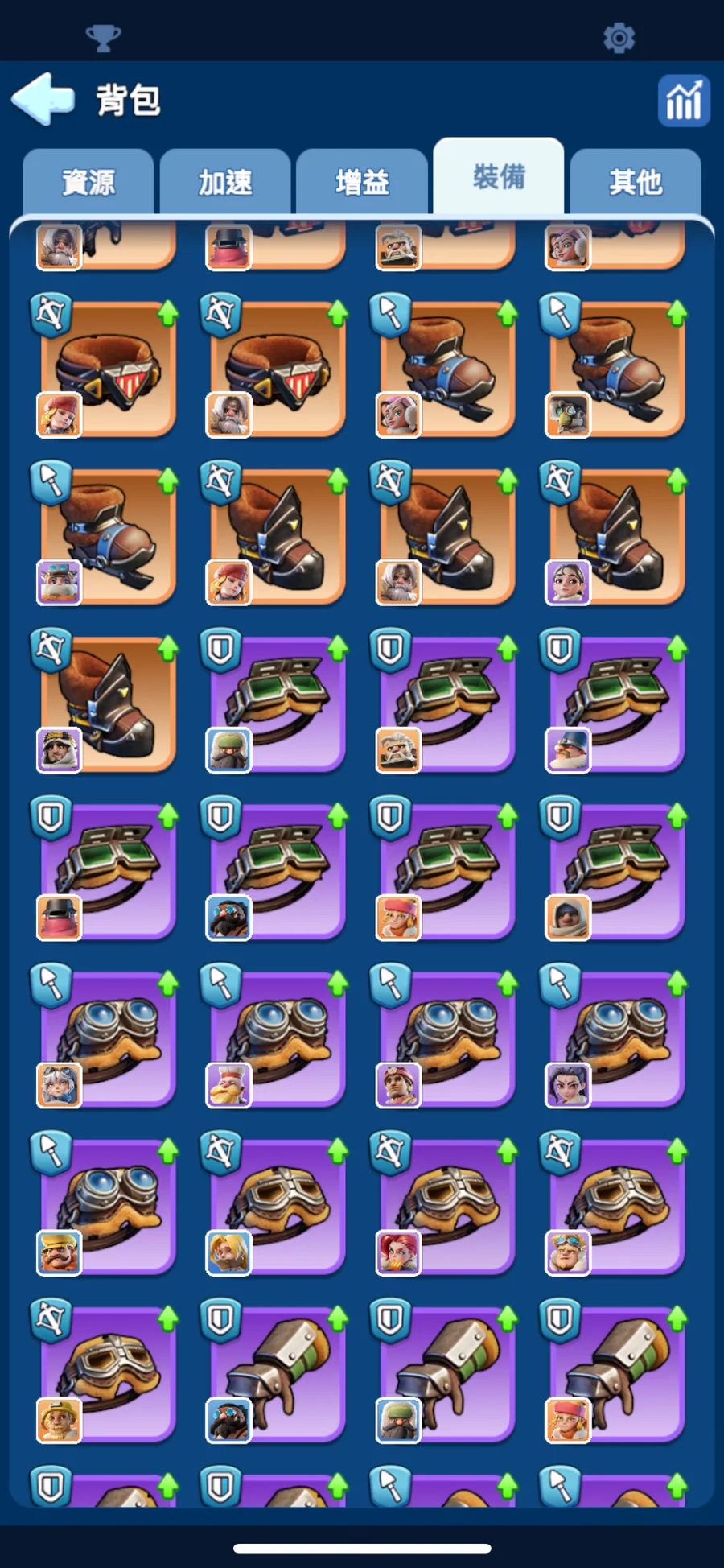This screenshot has height=1568, width=724.
Task: Switch to the 資源 tab
Action: tap(88, 182)
